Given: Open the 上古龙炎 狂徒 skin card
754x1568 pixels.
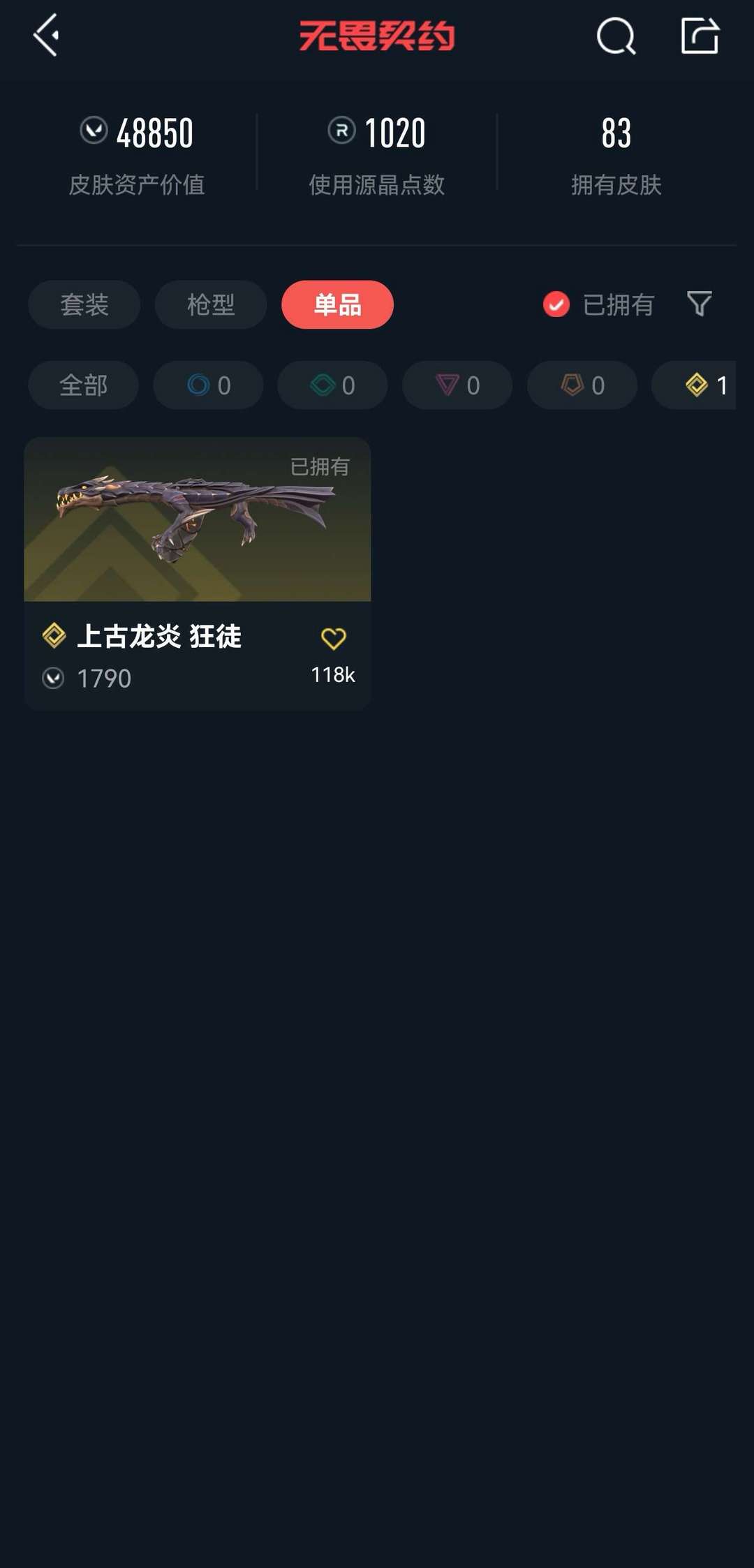Looking at the screenshot, I should [x=197, y=574].
